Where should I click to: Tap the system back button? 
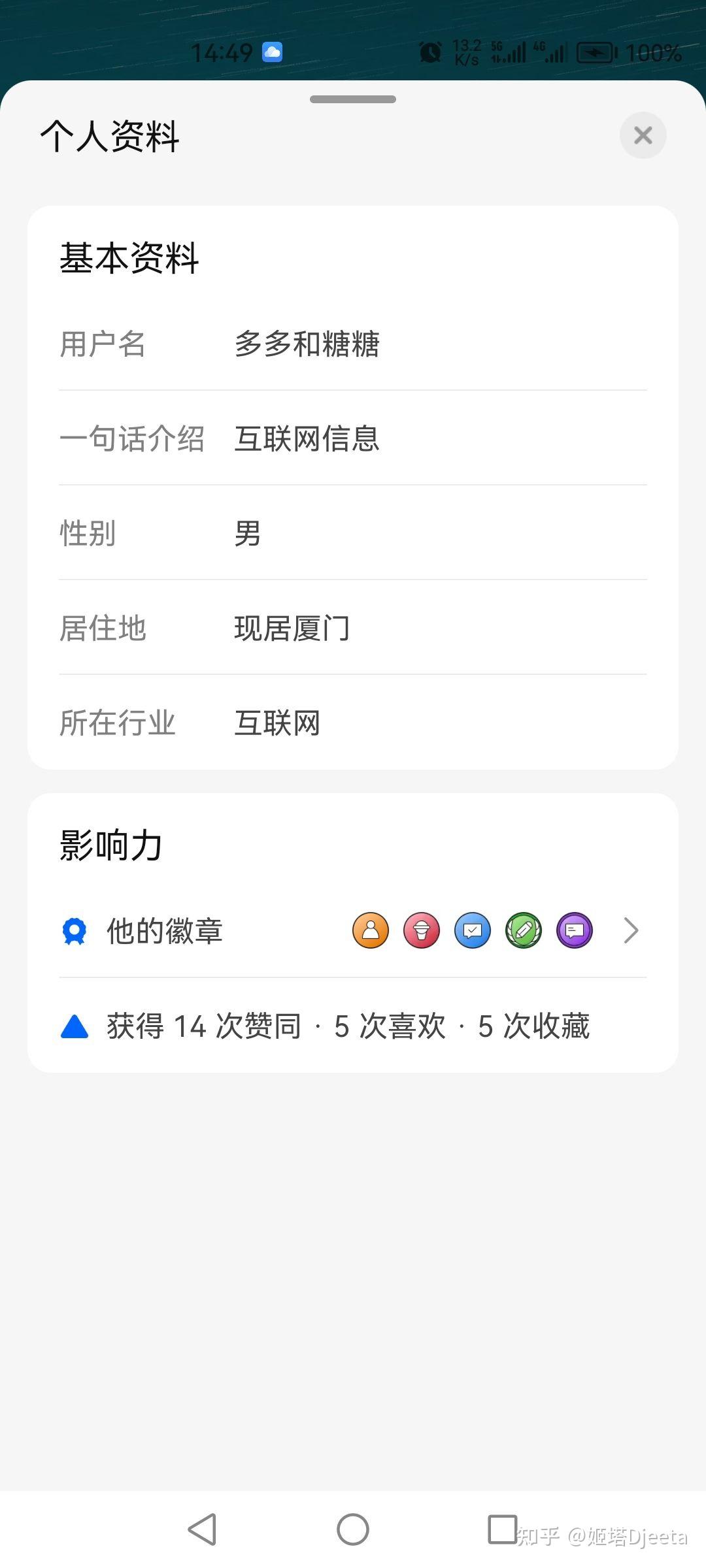(202, 1529)
